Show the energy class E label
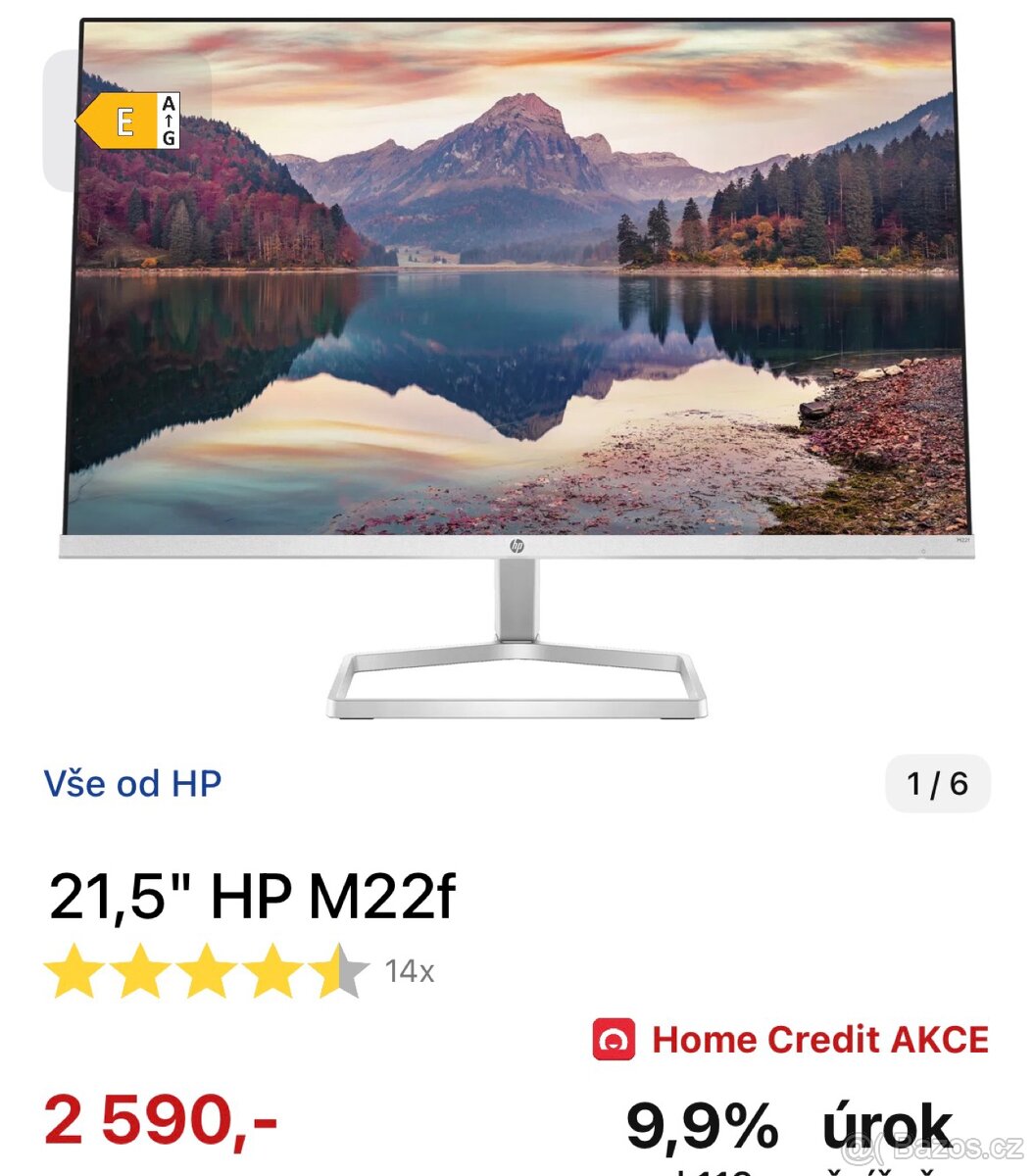The image size is (1034, 1176). click(128, 122)
